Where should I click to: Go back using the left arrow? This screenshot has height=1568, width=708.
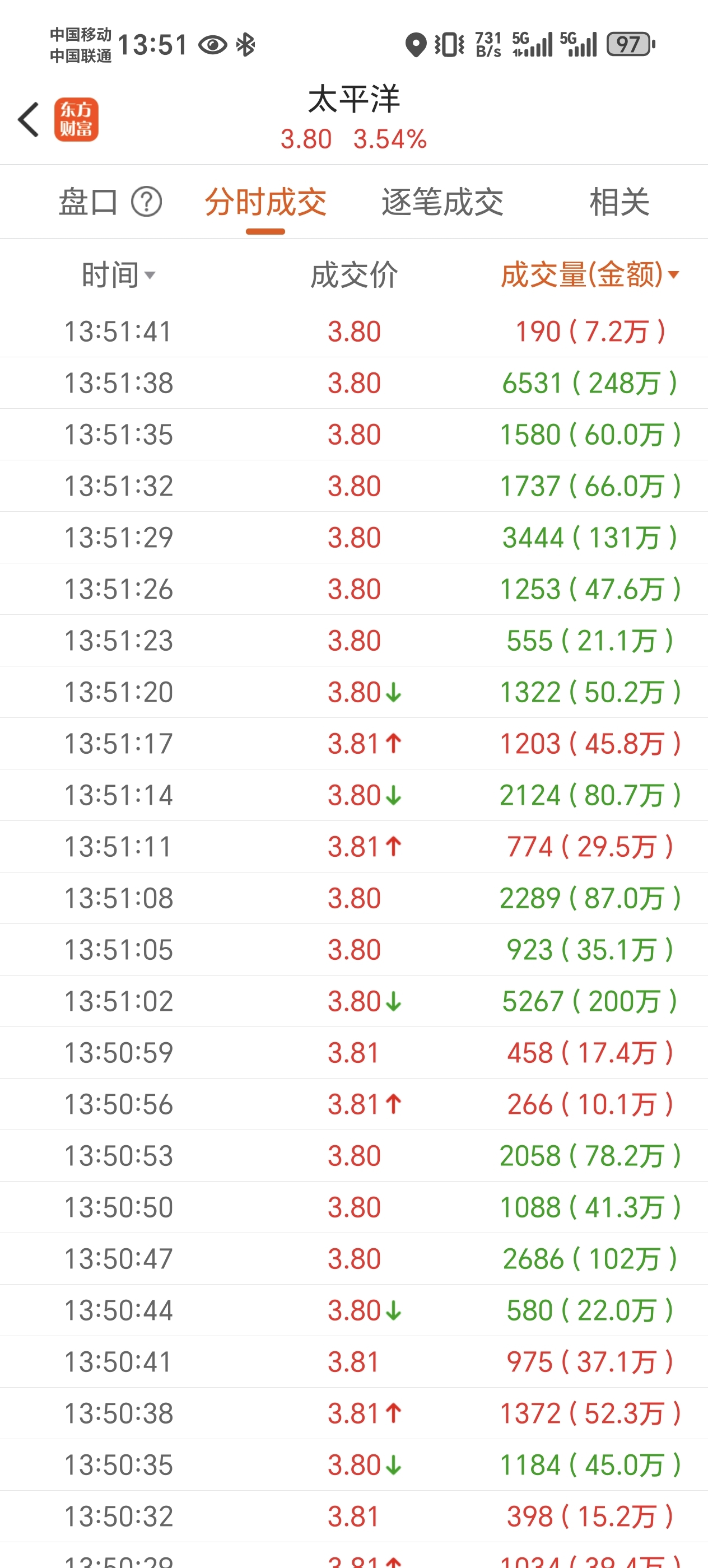[29, 120]
